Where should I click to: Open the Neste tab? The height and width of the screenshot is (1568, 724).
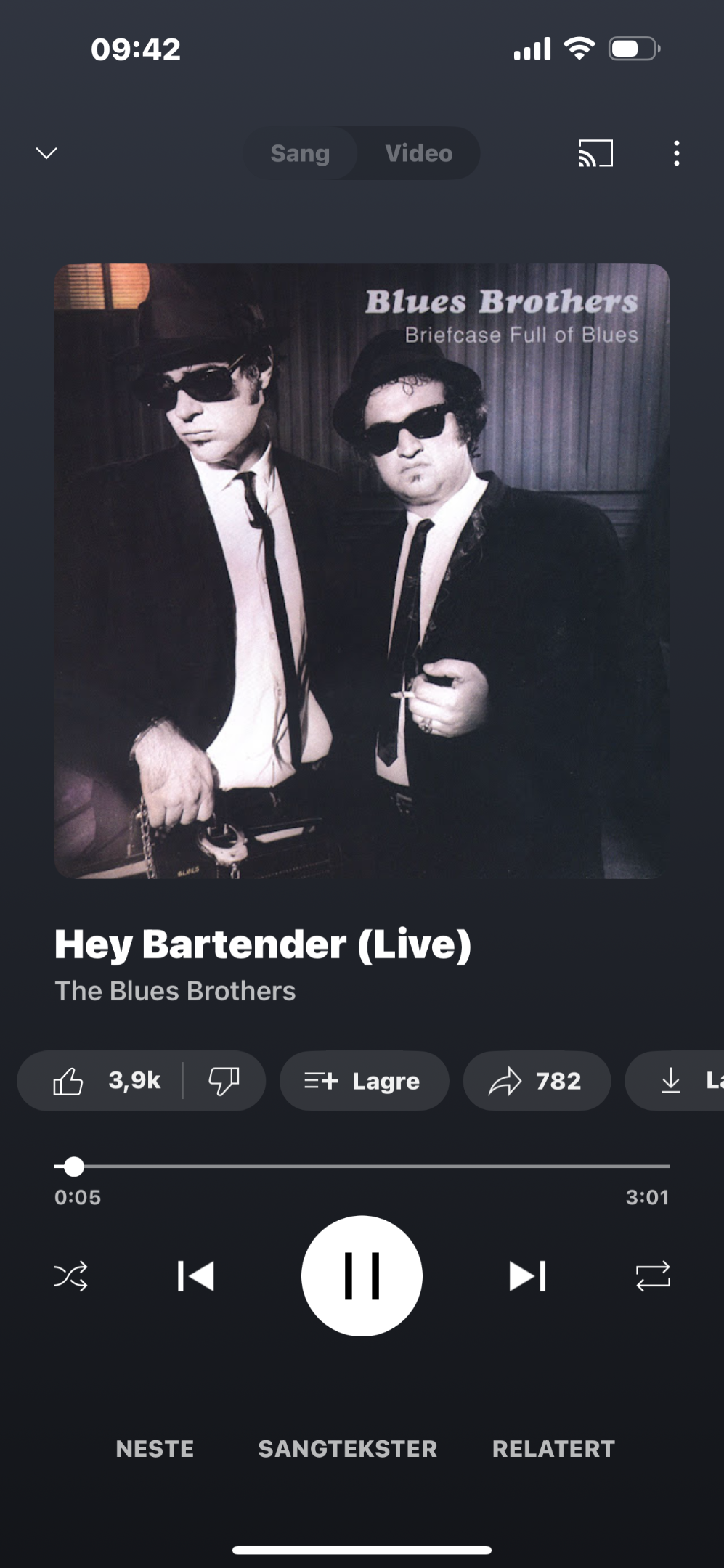pyautogui.click(x=155, y=1449)
